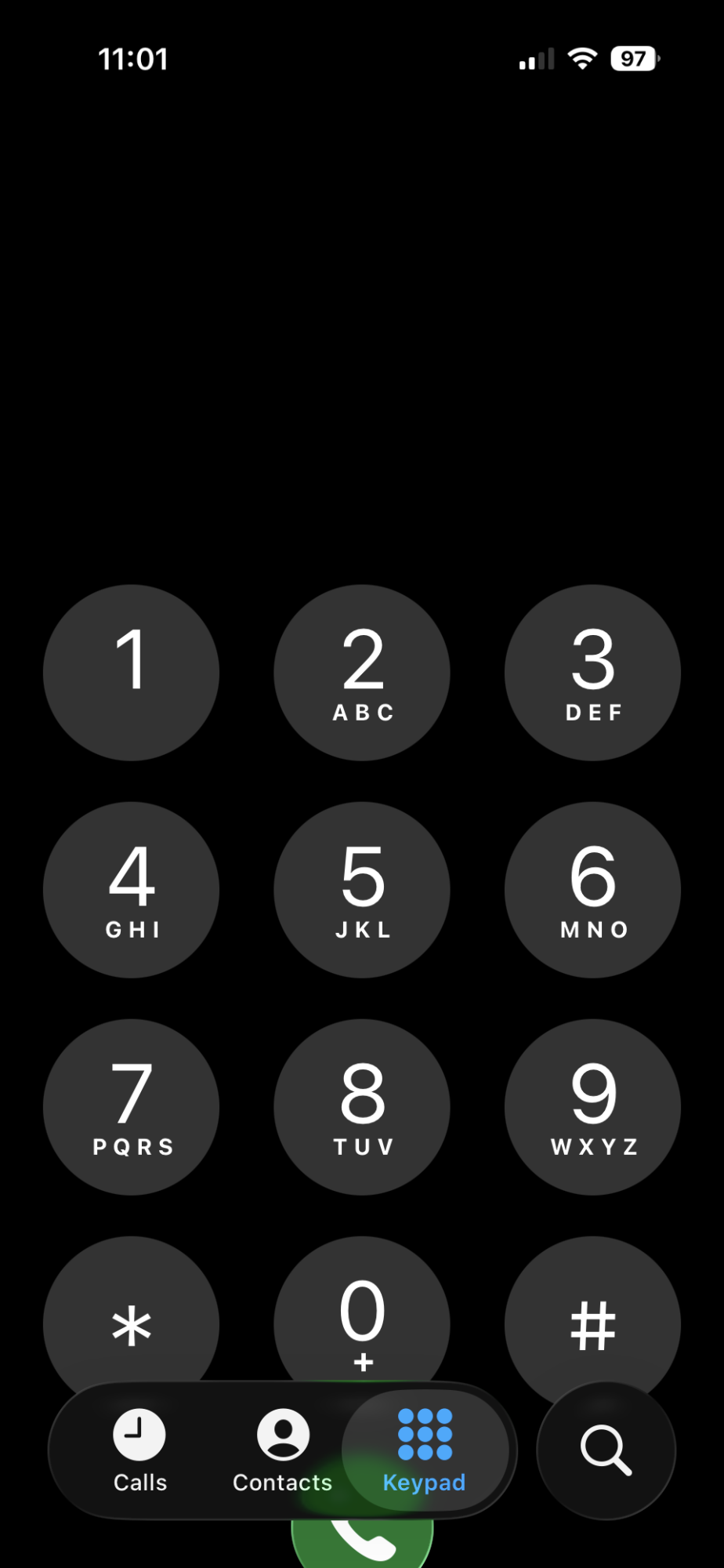This screenshot has width=724, height=1568.
Task: Tap the asterisk key
Action: click(x=131, y=1317)
